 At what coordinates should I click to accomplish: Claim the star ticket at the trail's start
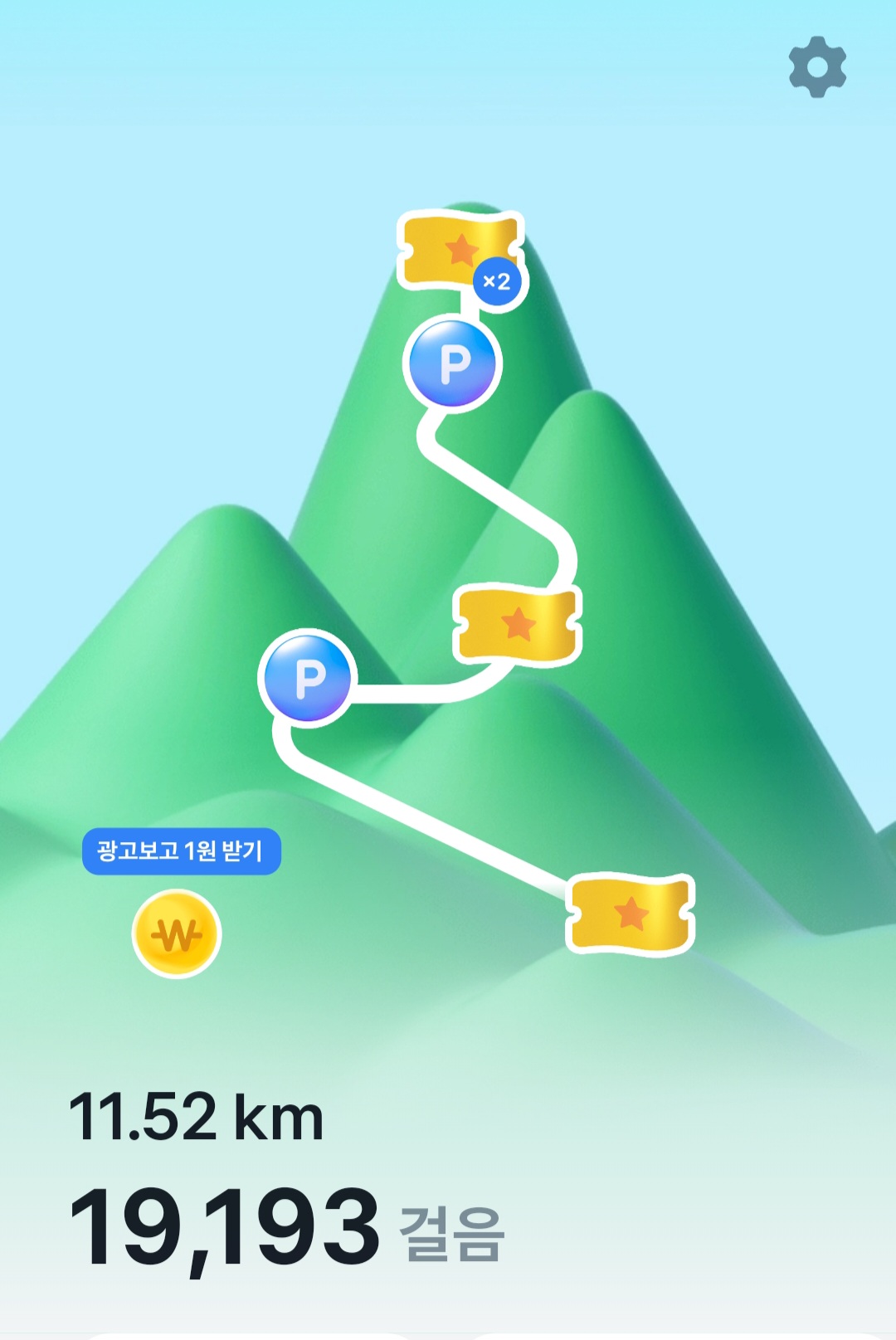[630, 913]
